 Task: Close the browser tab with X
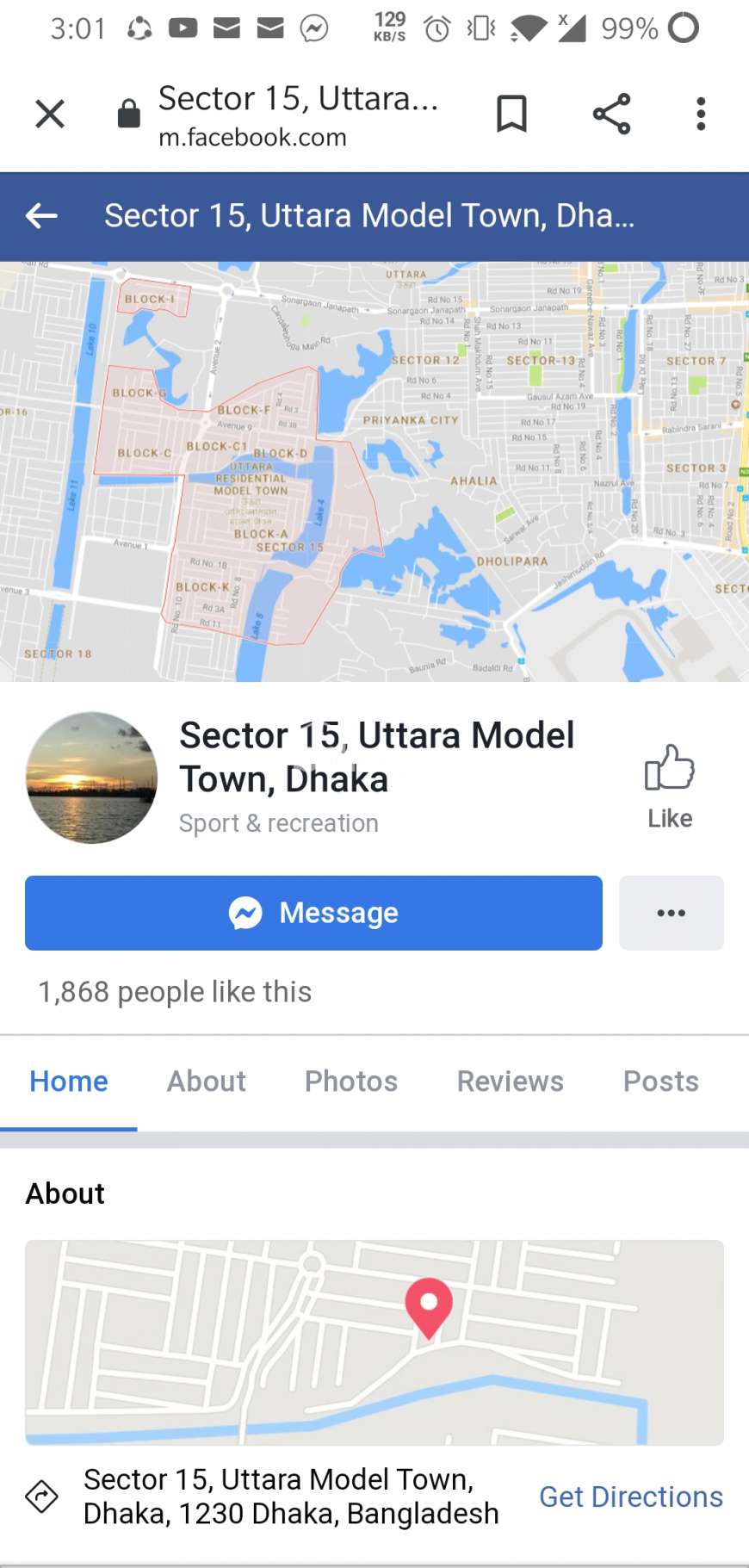point(50,114)
